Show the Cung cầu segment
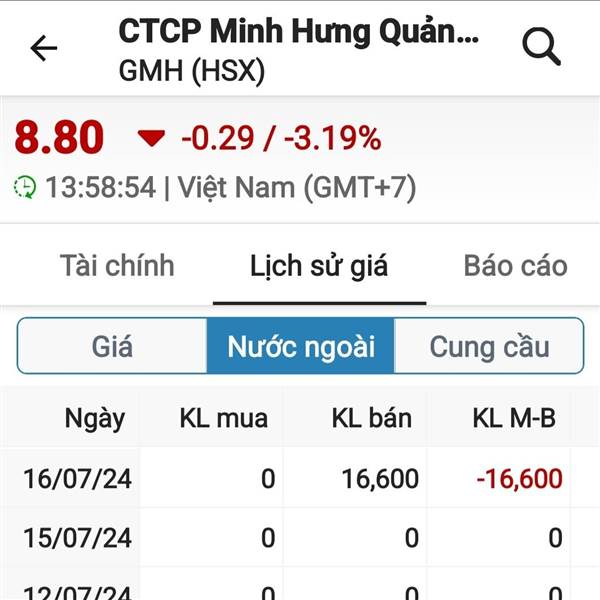Image resolution: width=600 pixels, height=600 pixels. point(489,346)
